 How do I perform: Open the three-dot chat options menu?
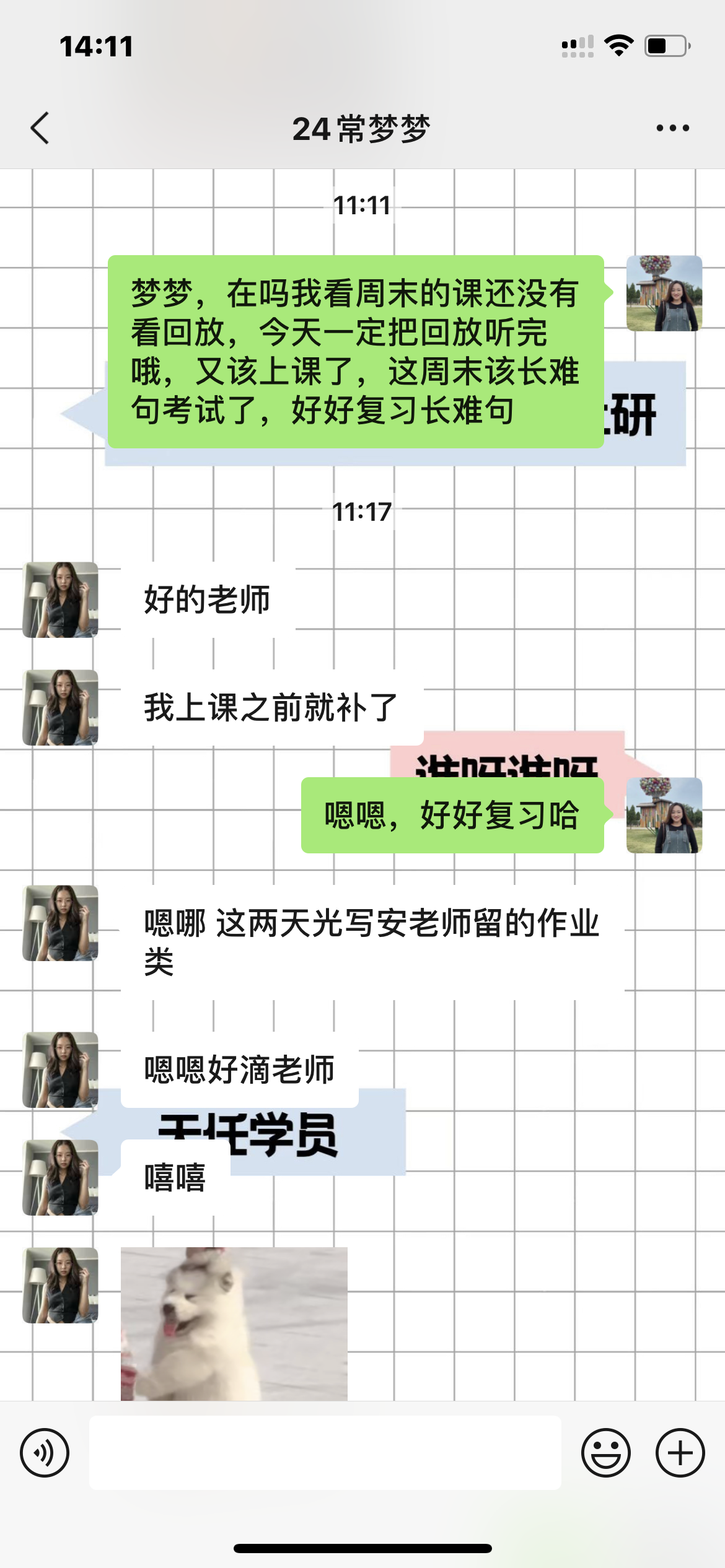(672, 128)
